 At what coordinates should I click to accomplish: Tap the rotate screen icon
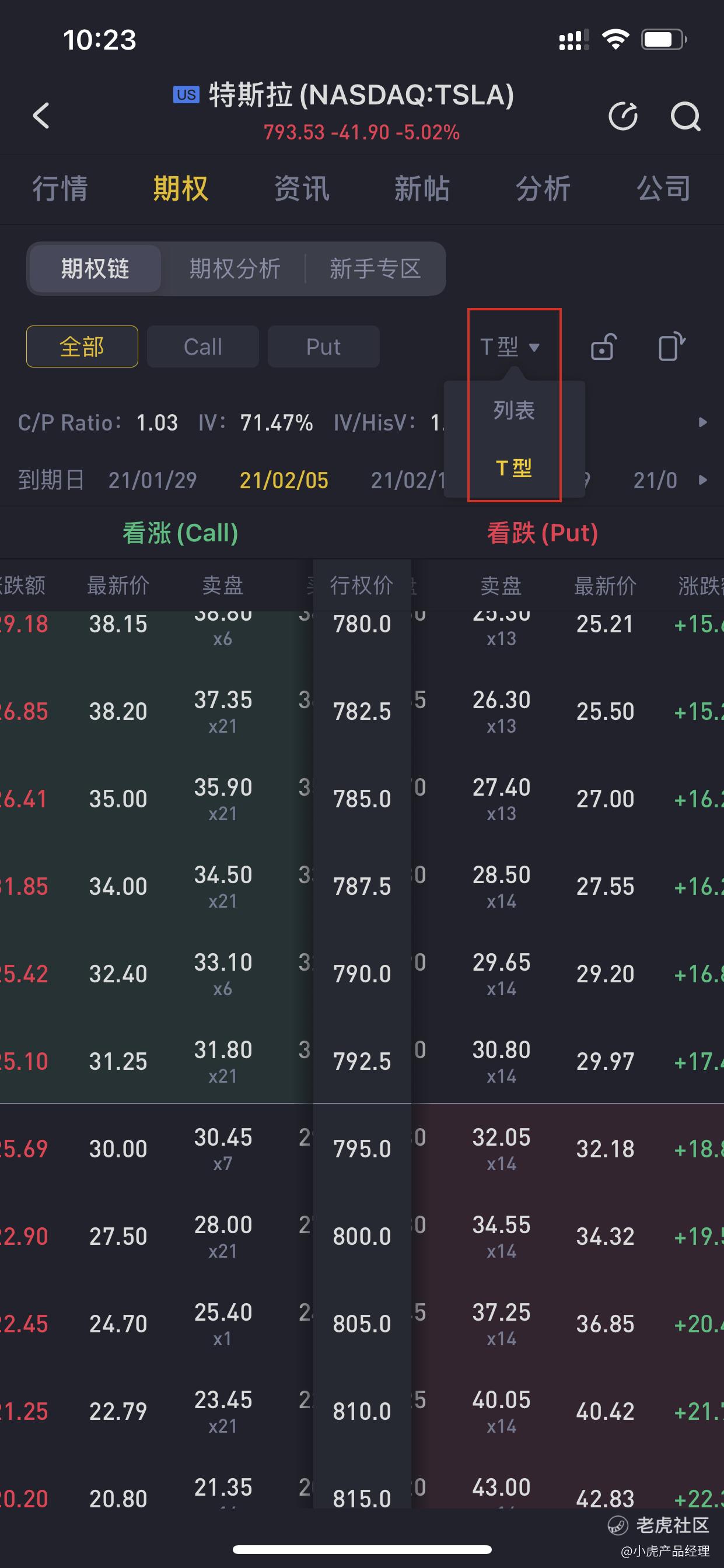671,347
